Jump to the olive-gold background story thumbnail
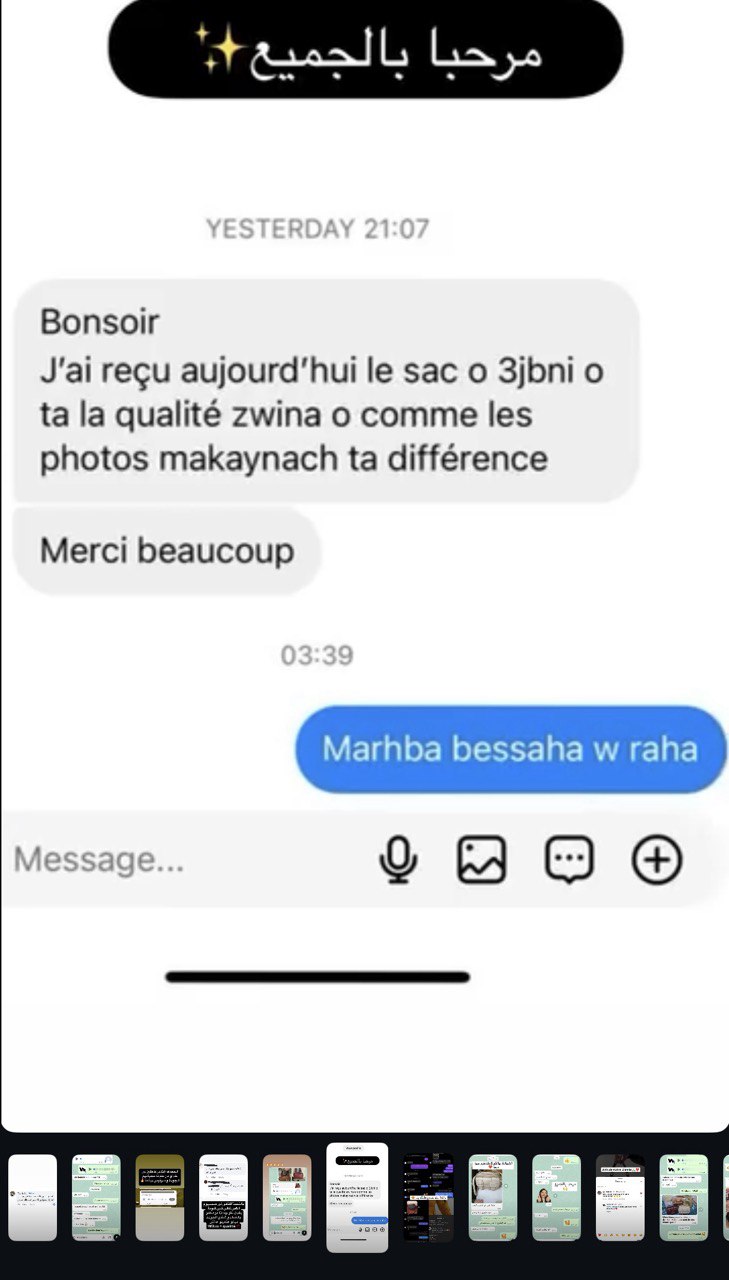This screenshot has height=1280, width=729. pyautogui.click(x=160, y=1197)
